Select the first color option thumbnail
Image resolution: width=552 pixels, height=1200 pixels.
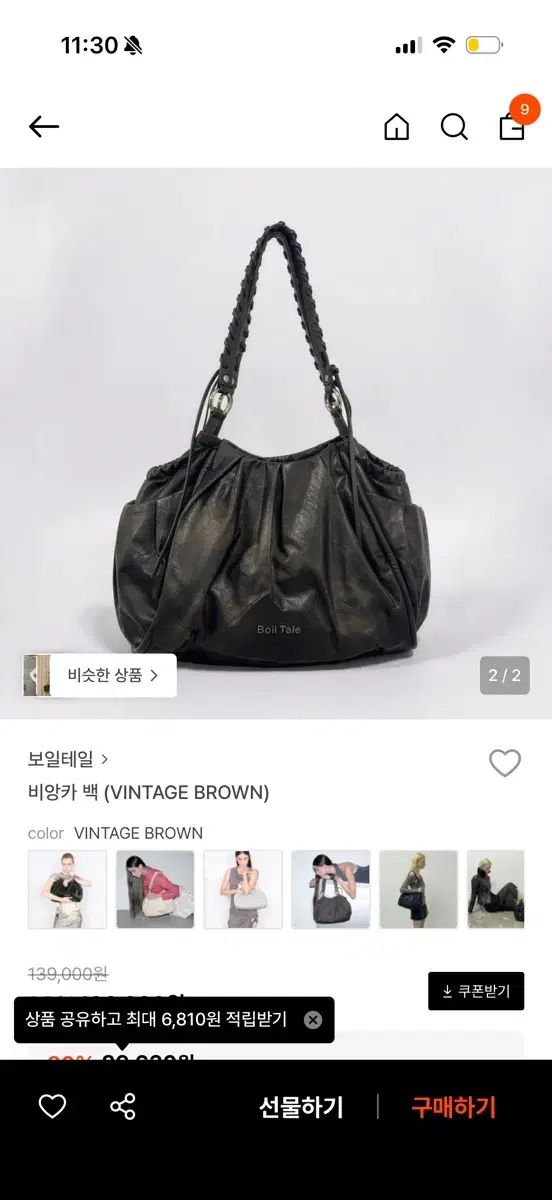coord(67,889)
